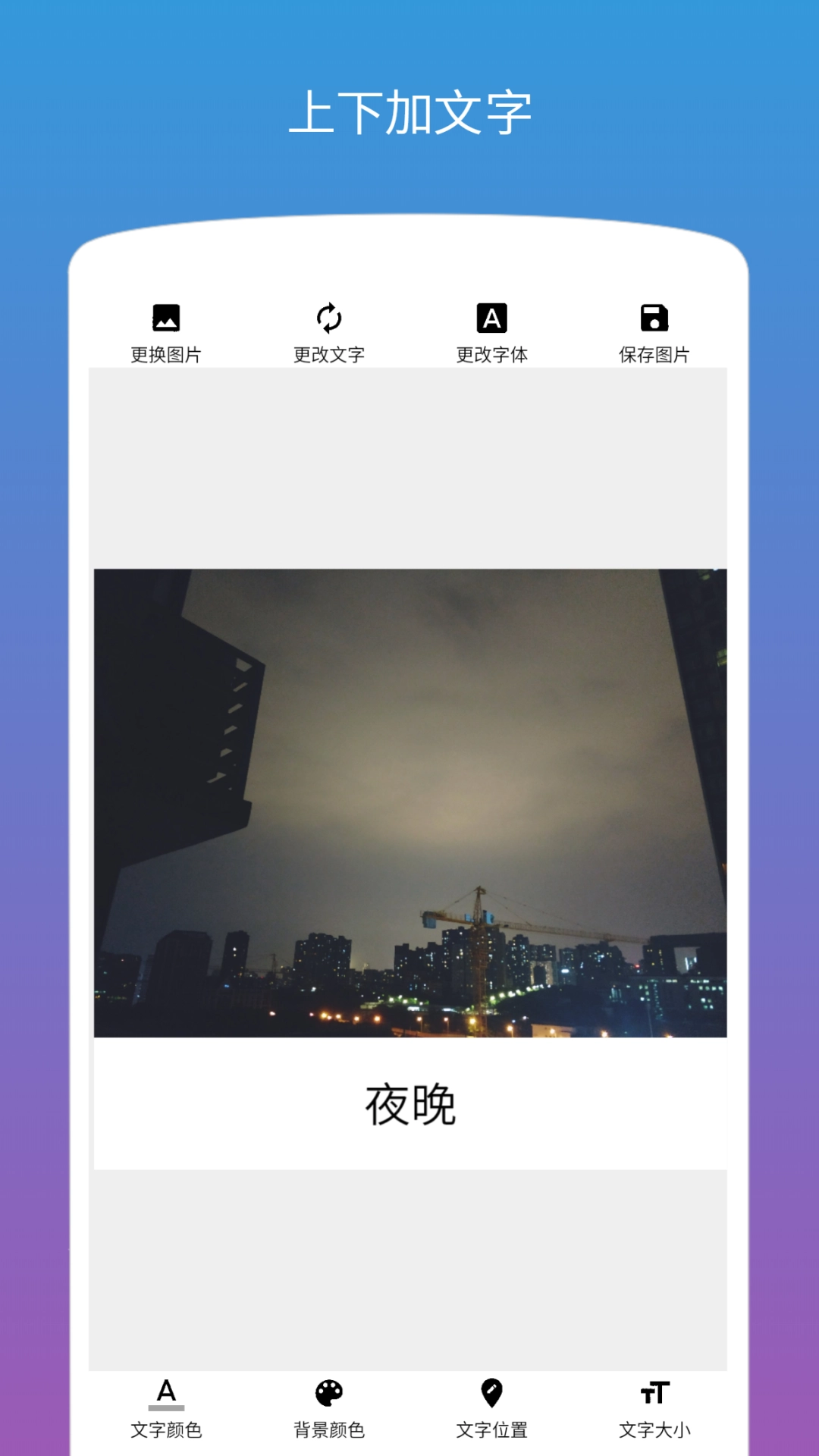
Task: Click the 上下加文字 title text
Action: (409, 108)
